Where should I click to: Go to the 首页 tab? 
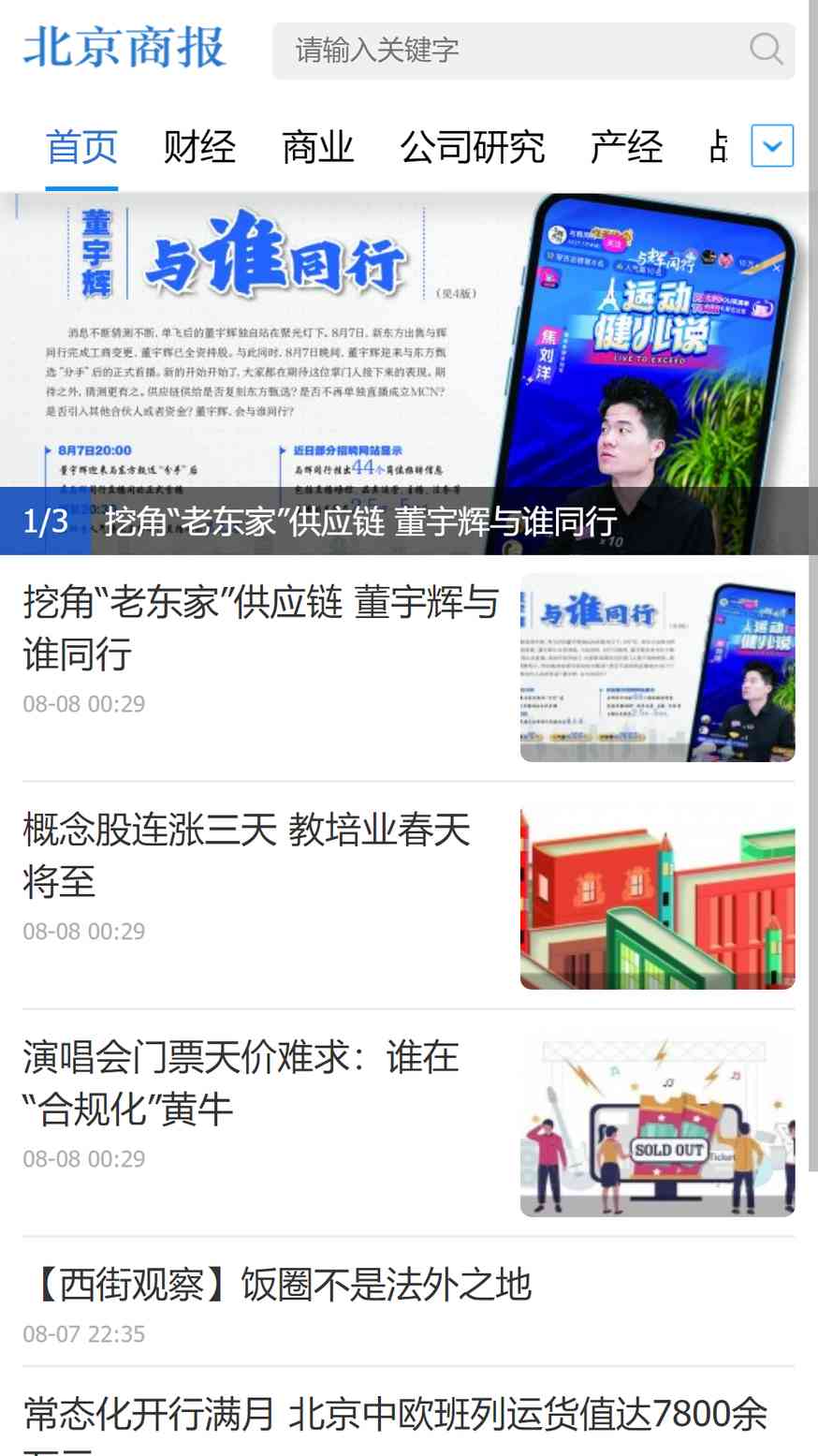[x=81, y=147]
